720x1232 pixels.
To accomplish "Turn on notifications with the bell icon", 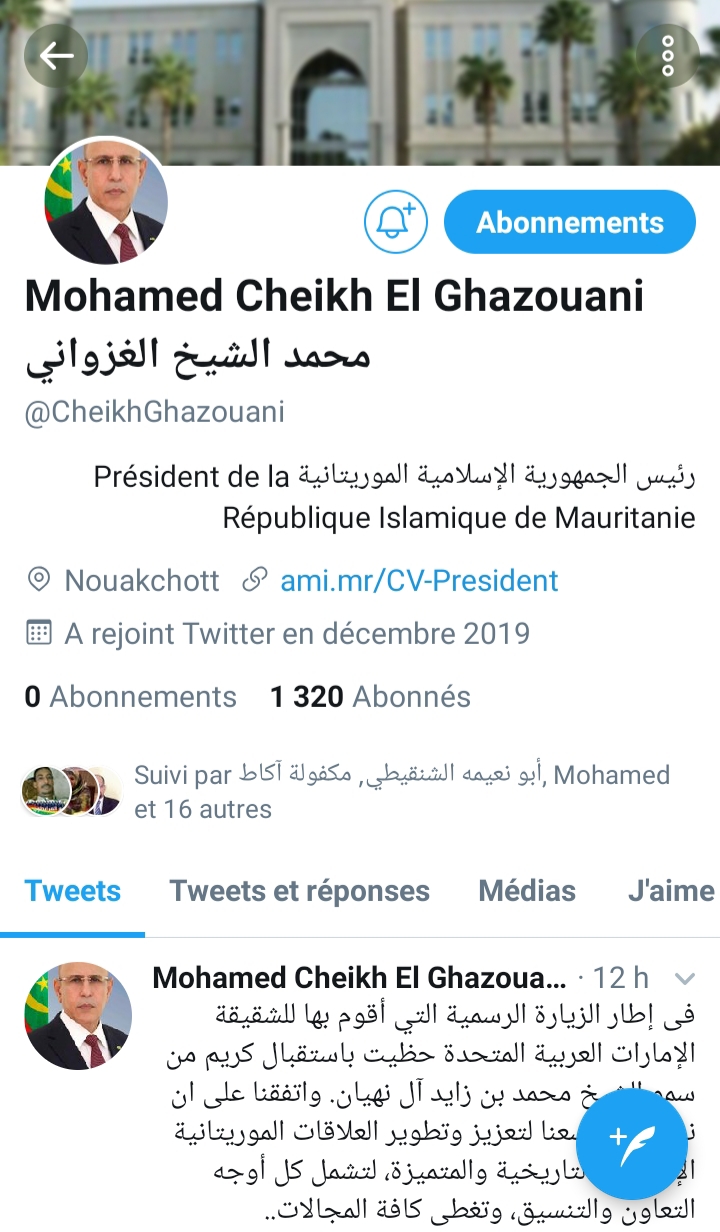I will tap(395, 222).
